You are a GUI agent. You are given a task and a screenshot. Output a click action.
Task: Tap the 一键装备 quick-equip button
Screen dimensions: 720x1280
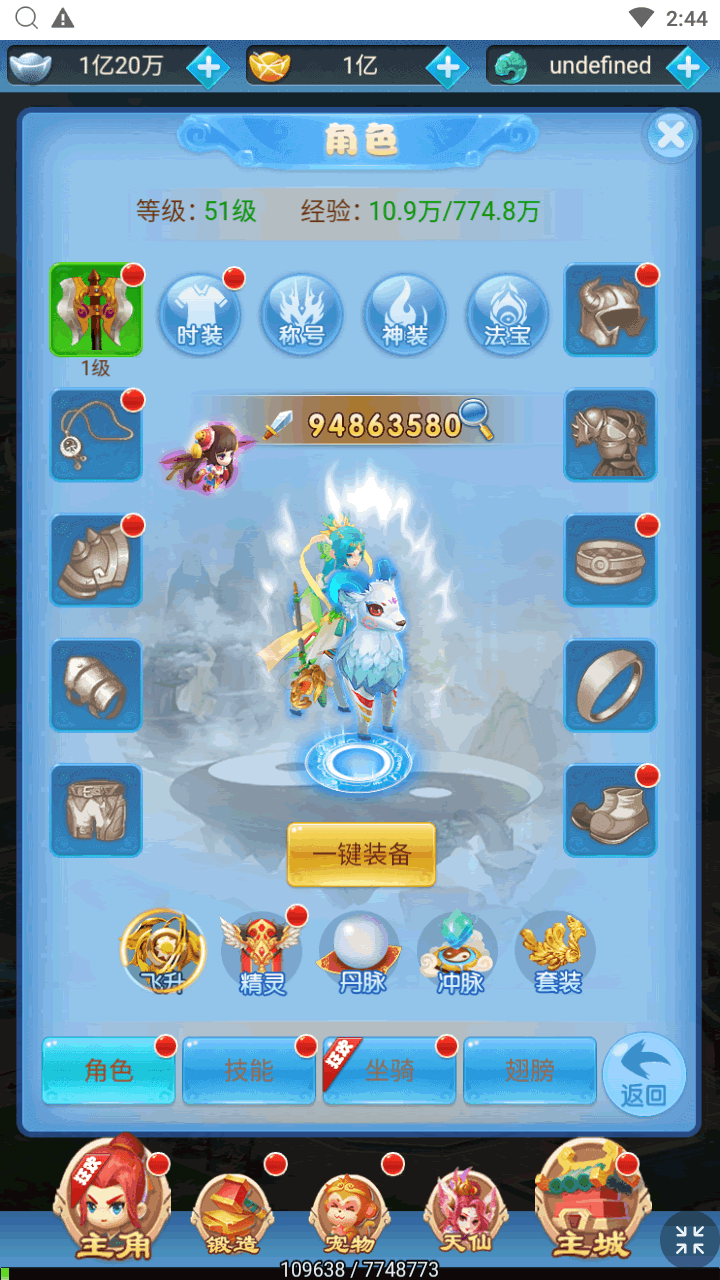[x=361, y=854]
